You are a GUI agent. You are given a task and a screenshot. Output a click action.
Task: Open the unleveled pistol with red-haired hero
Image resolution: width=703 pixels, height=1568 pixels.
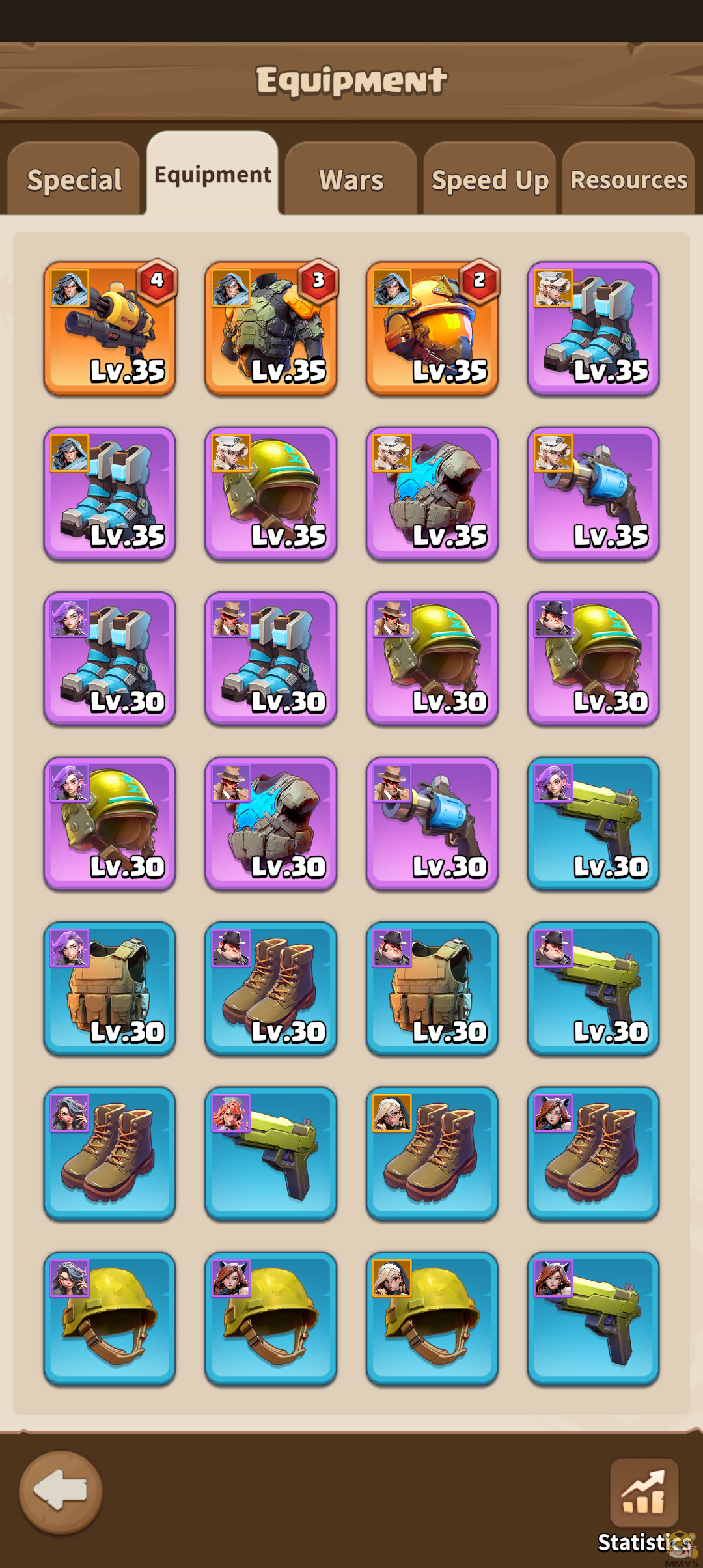click(271, 1153)
